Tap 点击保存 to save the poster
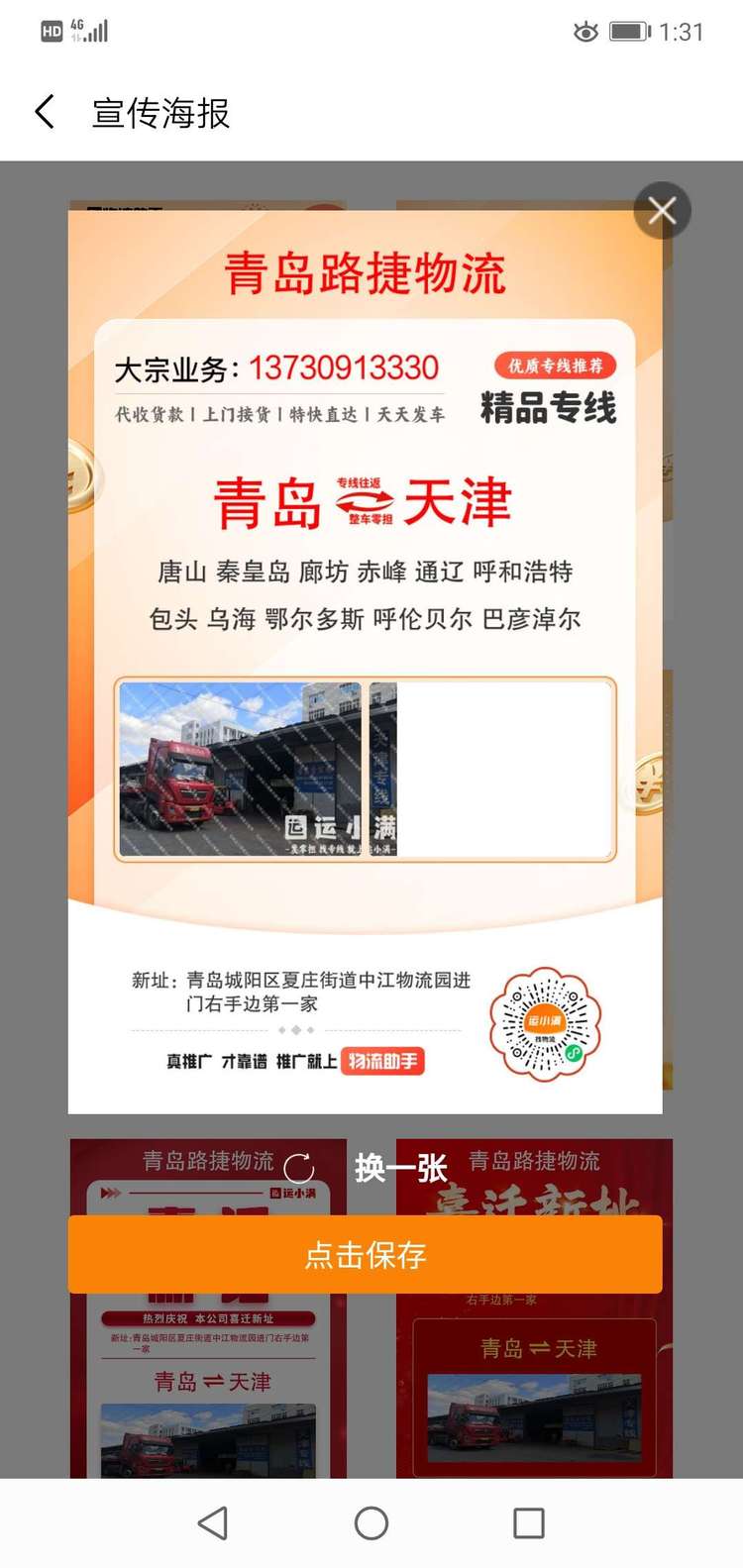 pyautogui.click(x=365, y=1255)
